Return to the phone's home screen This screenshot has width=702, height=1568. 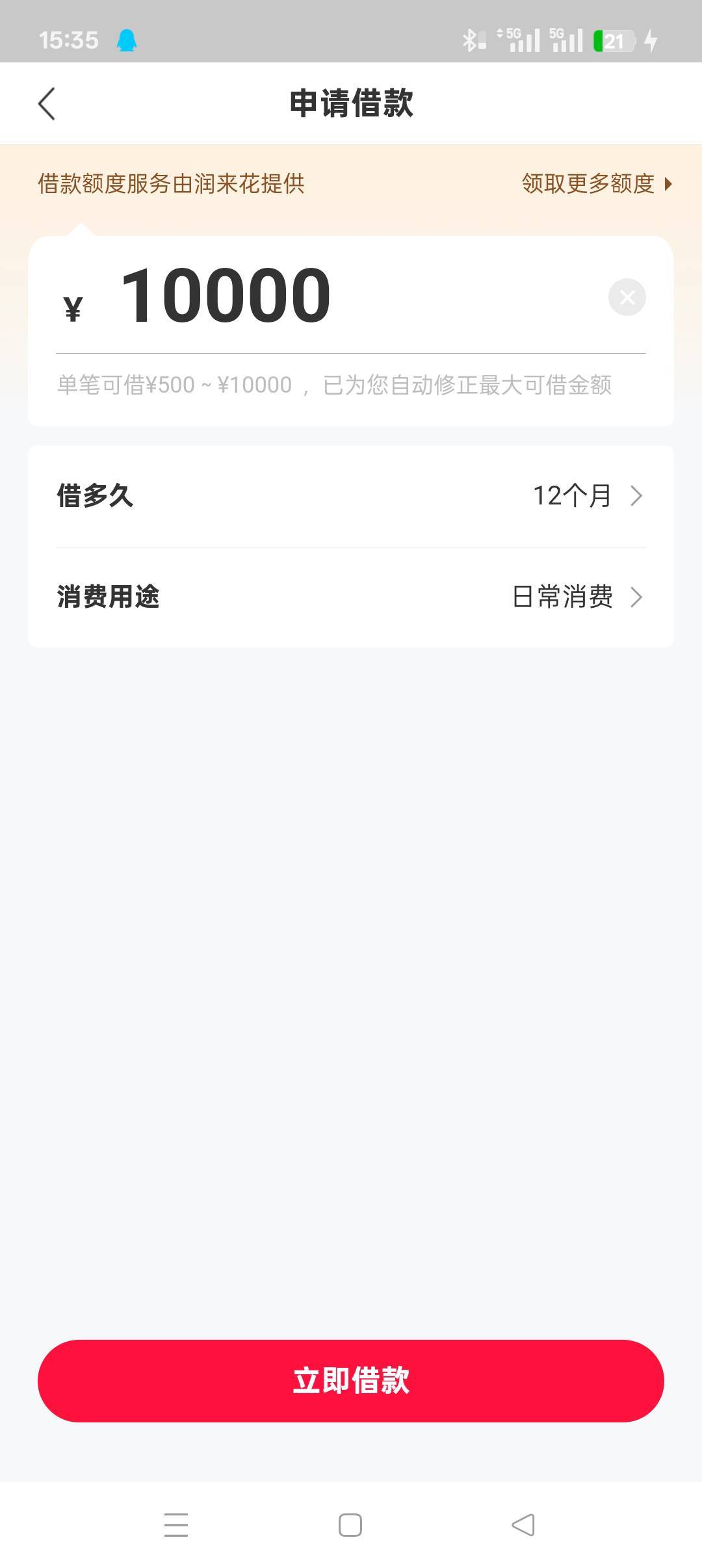(350, 1524)
